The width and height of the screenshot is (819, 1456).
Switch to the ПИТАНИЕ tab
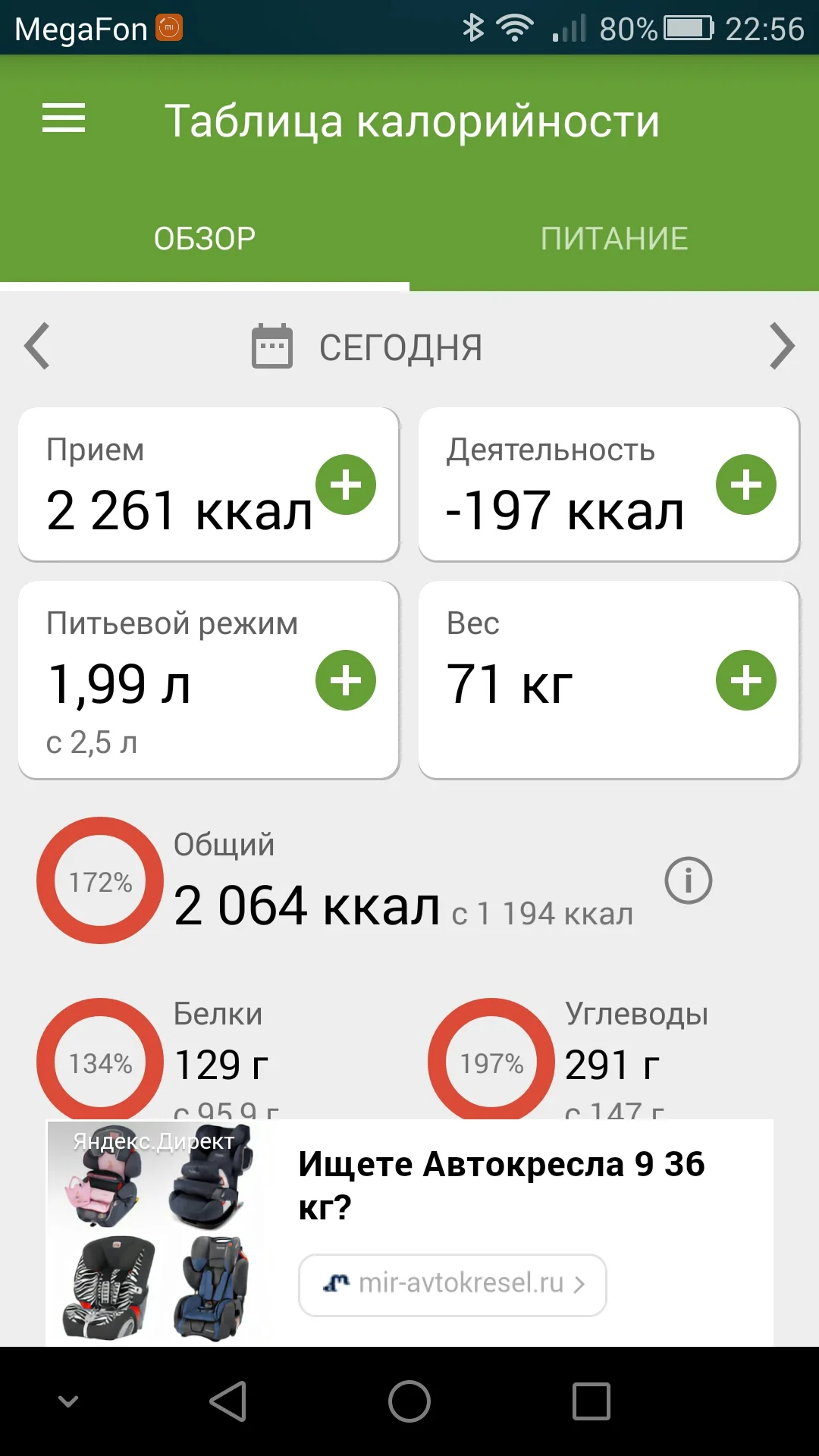pos(614,237)
